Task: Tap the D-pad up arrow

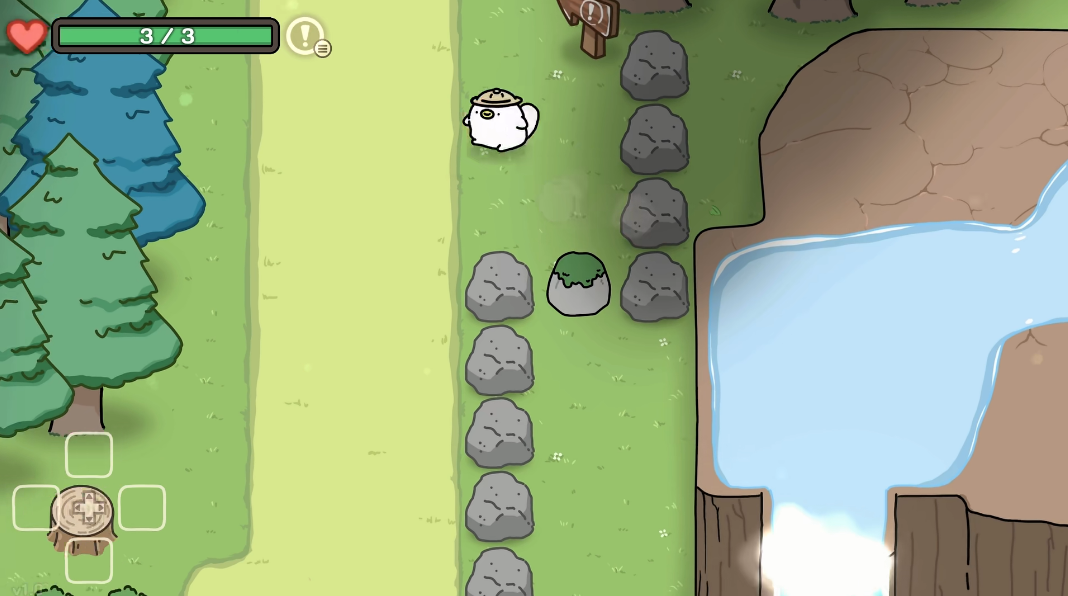Action: click(89, 455)
